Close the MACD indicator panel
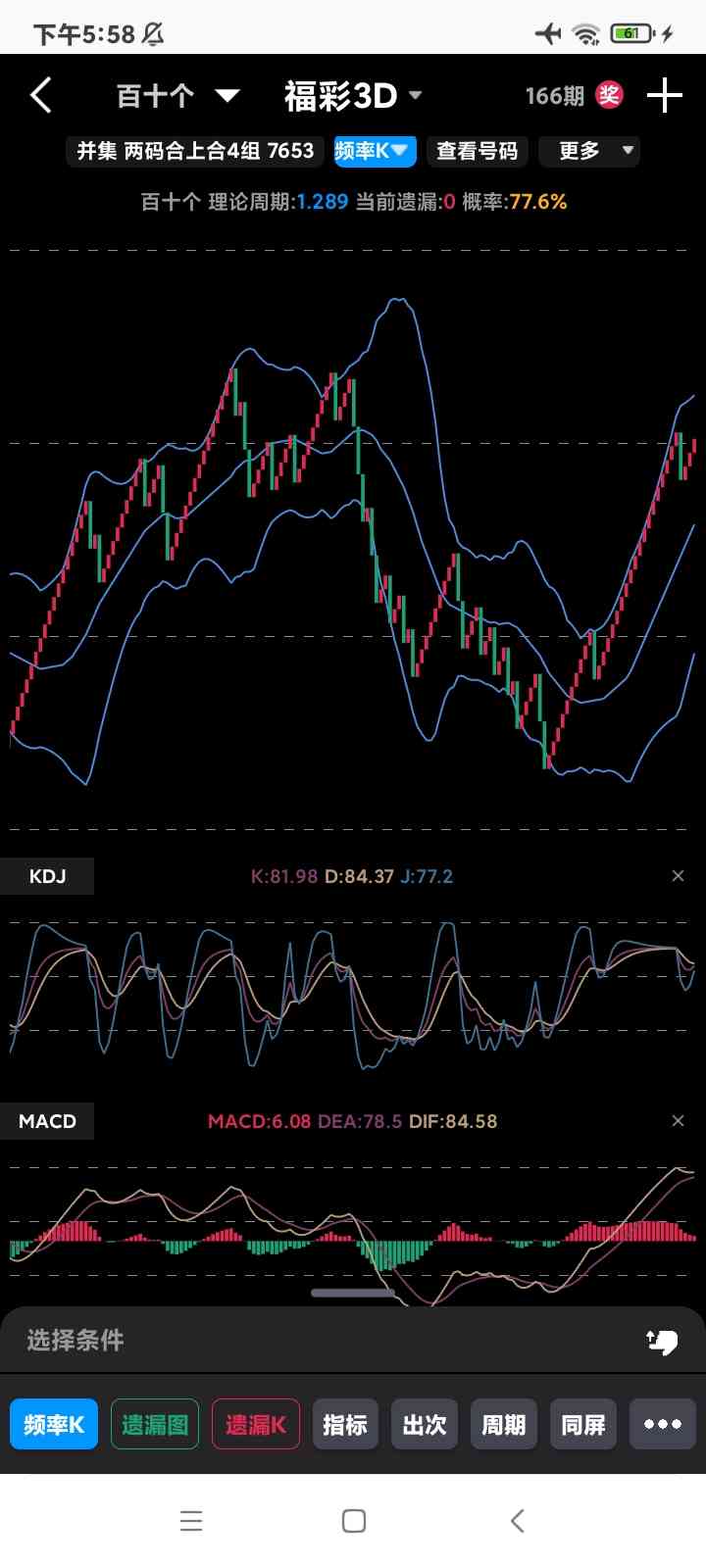The image size is (706, 1568). (678, 1121)
